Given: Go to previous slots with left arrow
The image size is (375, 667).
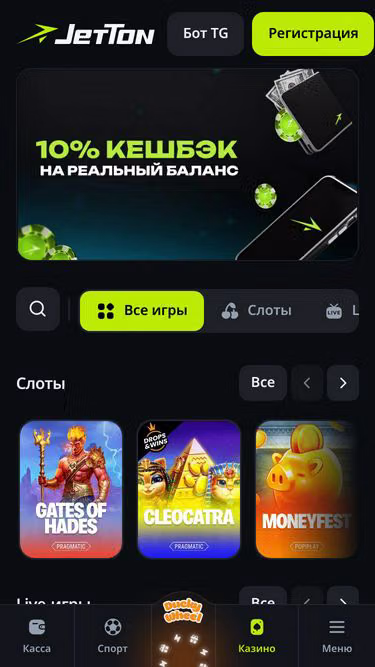Looking at the screenshot, I should (x=307, y=383).
